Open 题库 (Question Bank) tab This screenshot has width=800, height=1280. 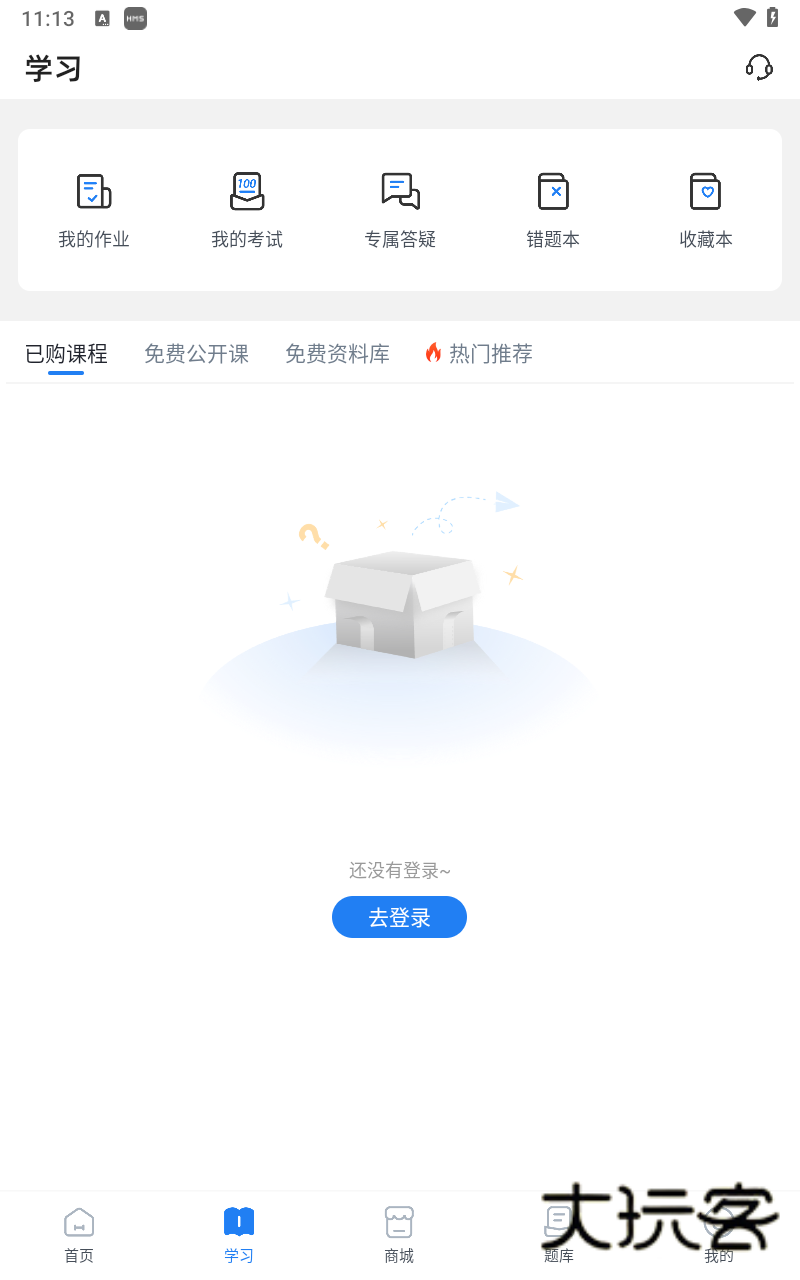[x=559, y=1232]
